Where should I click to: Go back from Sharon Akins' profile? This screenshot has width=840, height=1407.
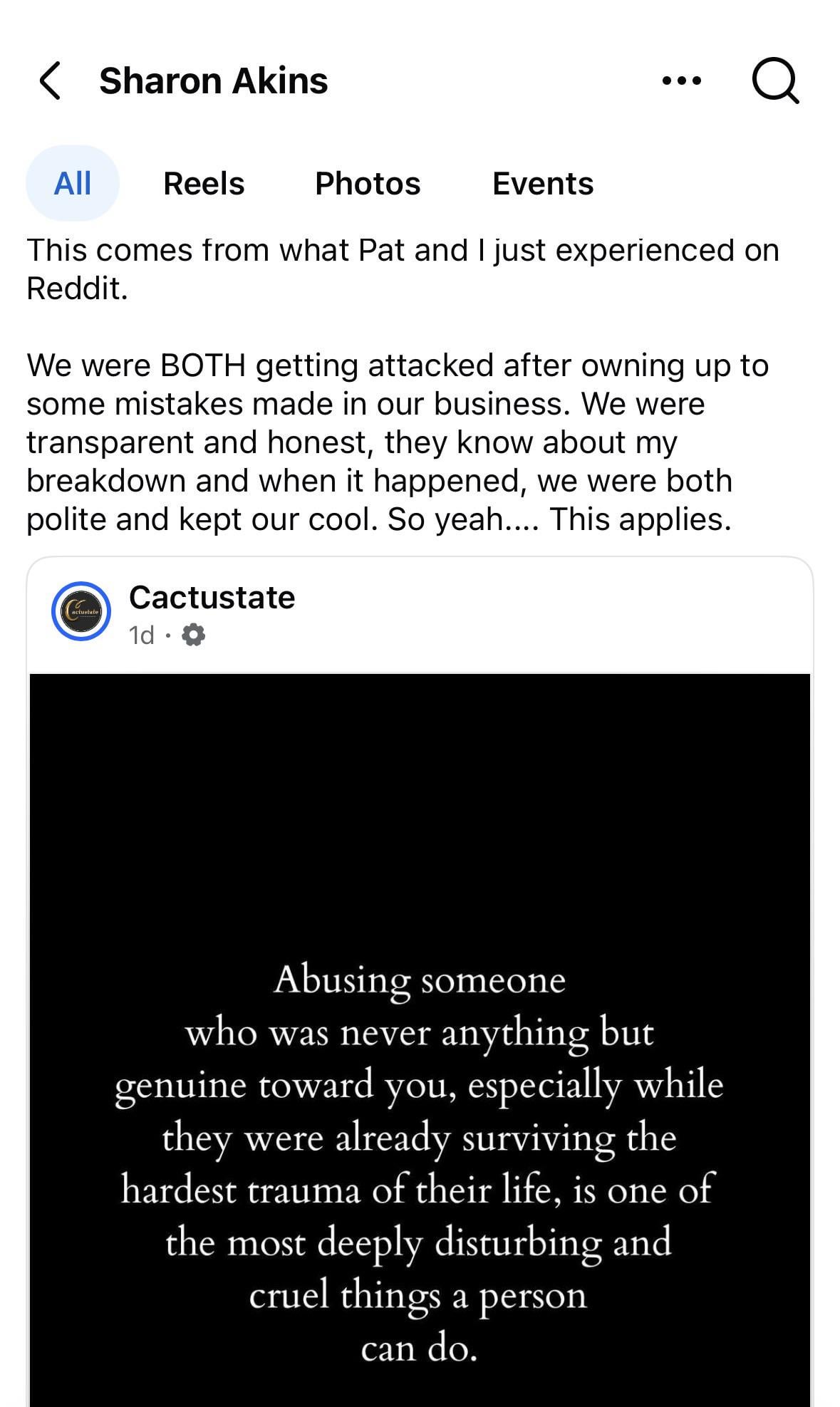pyautogui.click(x=50, y=81)
